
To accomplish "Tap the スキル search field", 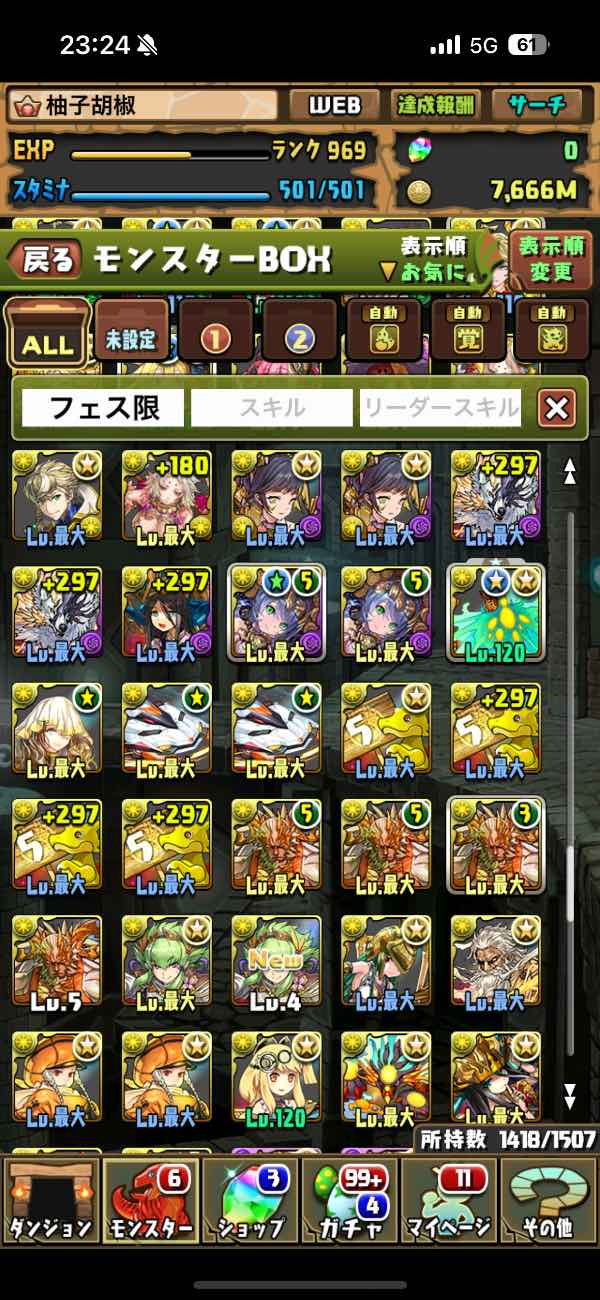I will (x=271, y=408).
